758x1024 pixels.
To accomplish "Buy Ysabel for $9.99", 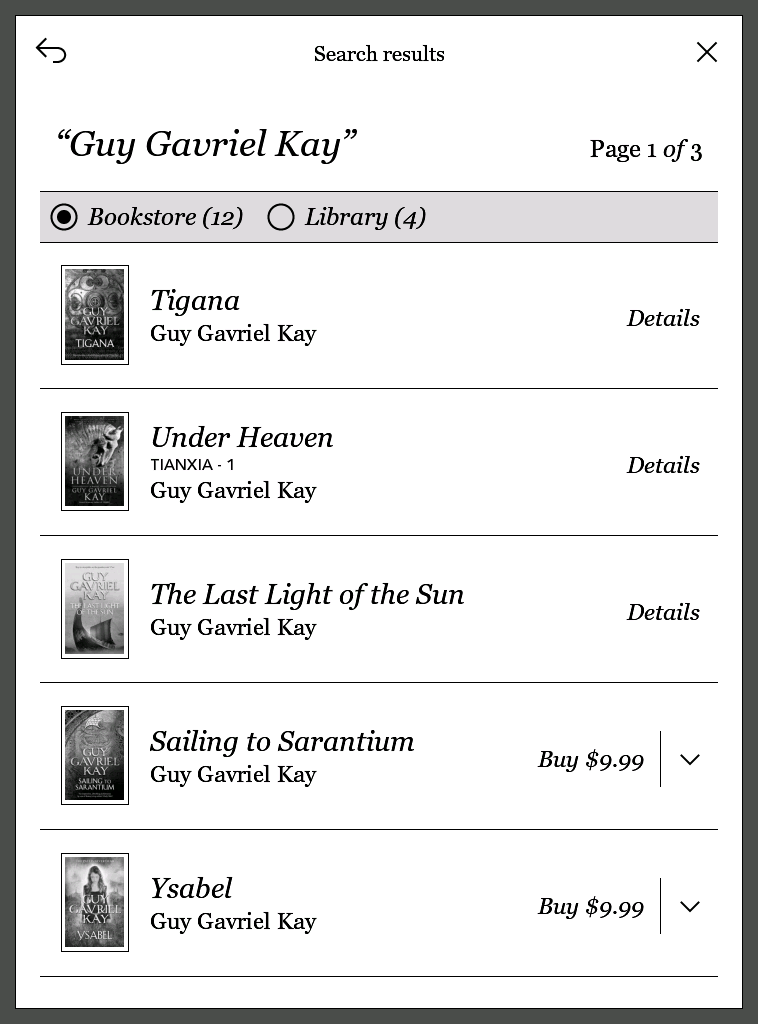I will point(591,906).
